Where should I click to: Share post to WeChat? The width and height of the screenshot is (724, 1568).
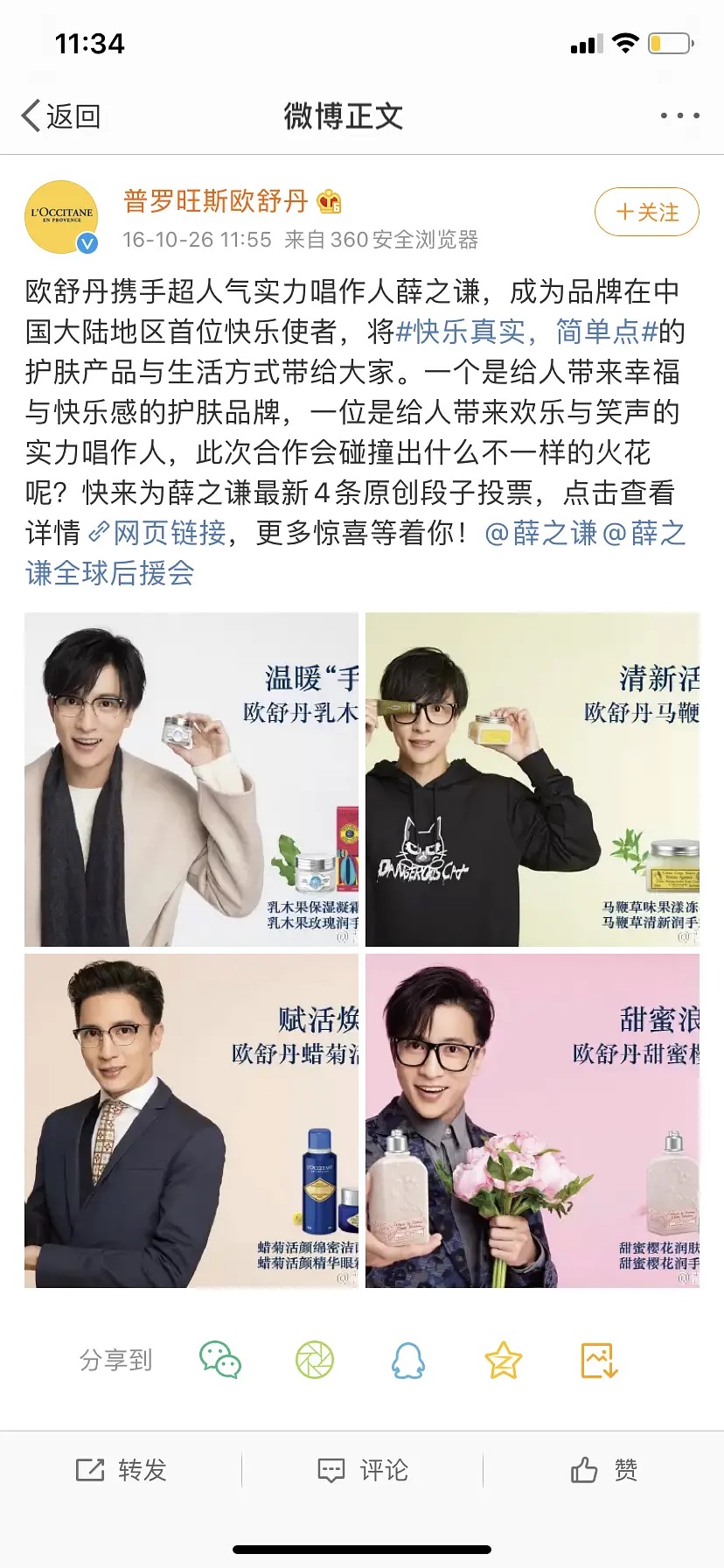click(220, 1361)
